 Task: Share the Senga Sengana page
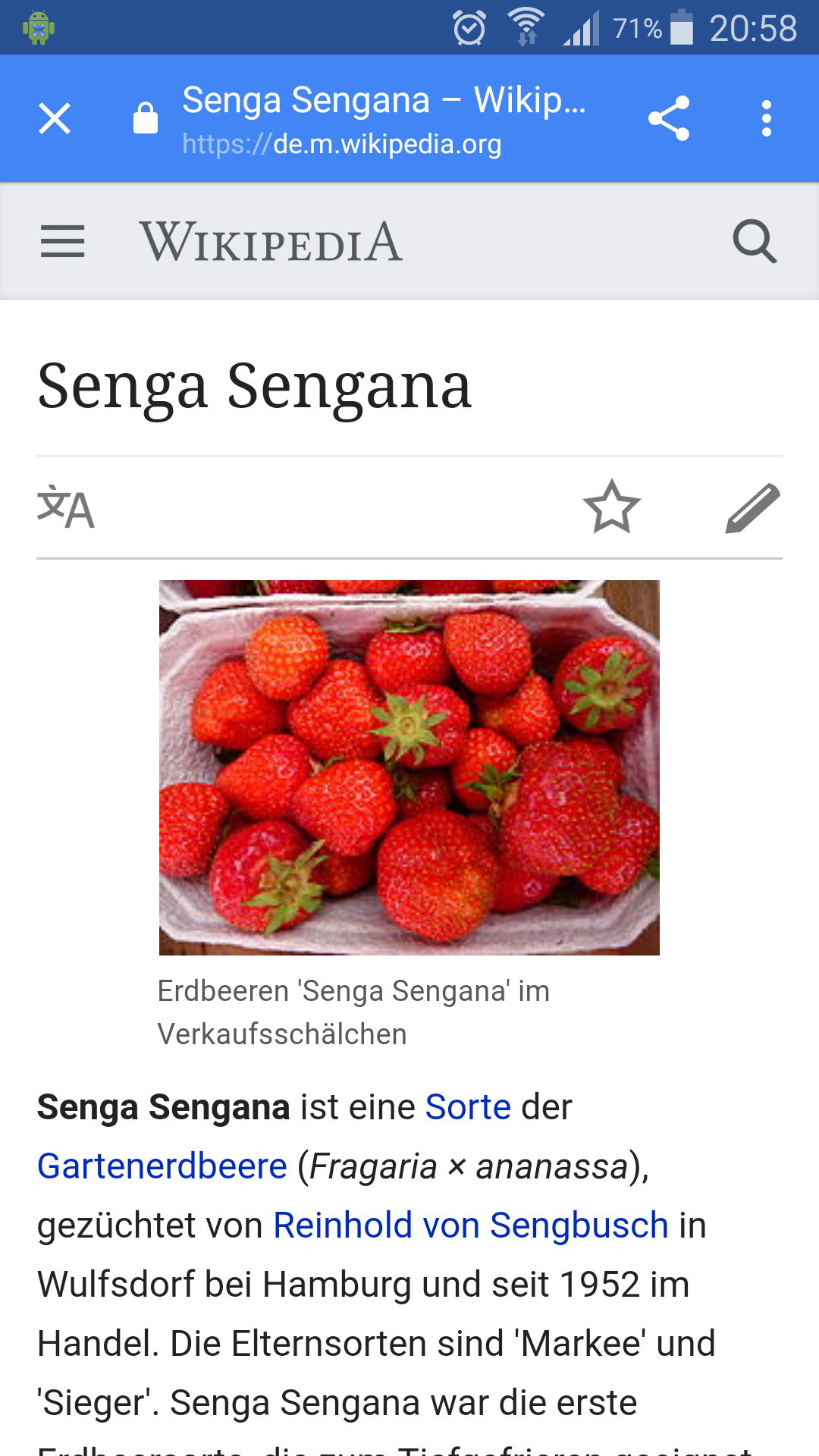pyautogui.click(x=669, y=118)
